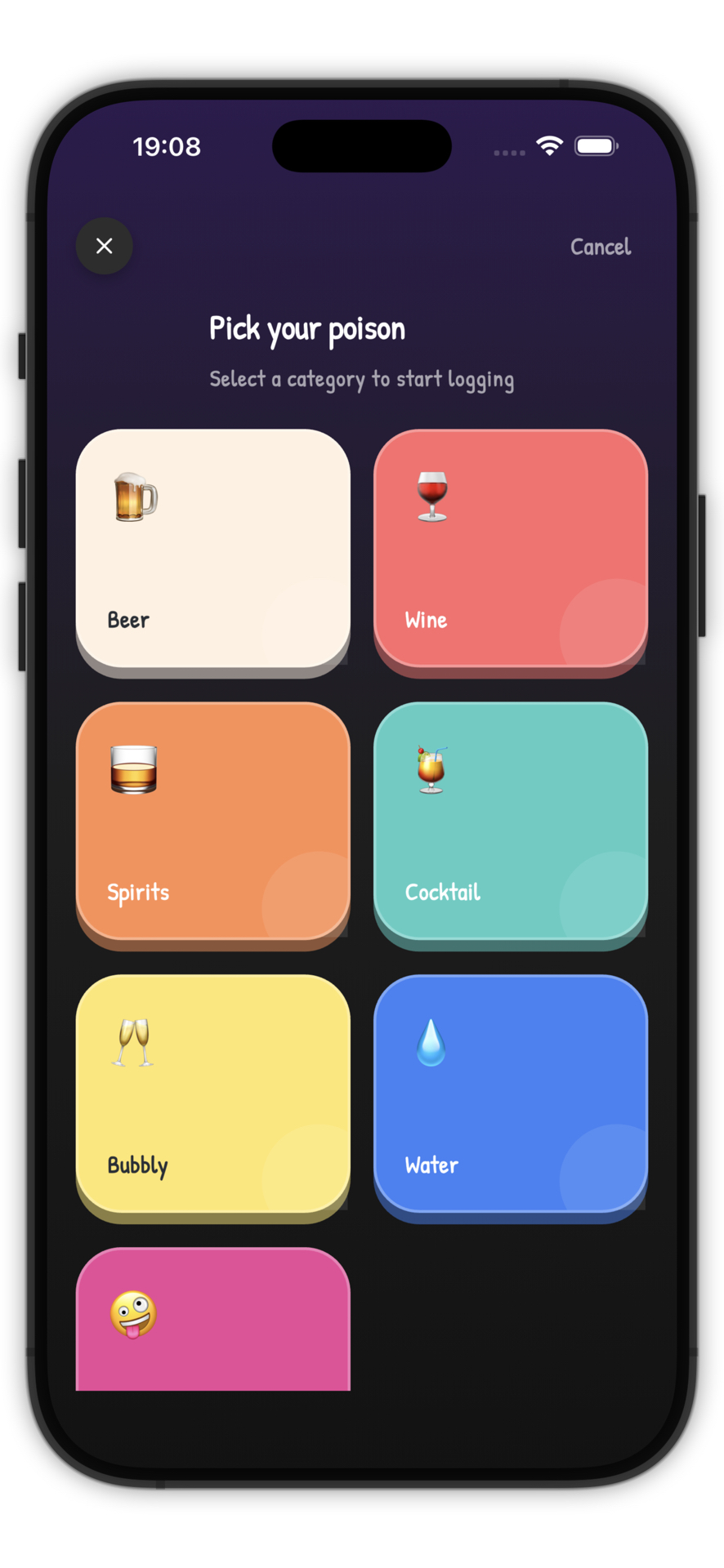This screenshot has width=724, height=1568.
Task: Tap the pink zany-face category card
Action: click(x=213, y=1319)
